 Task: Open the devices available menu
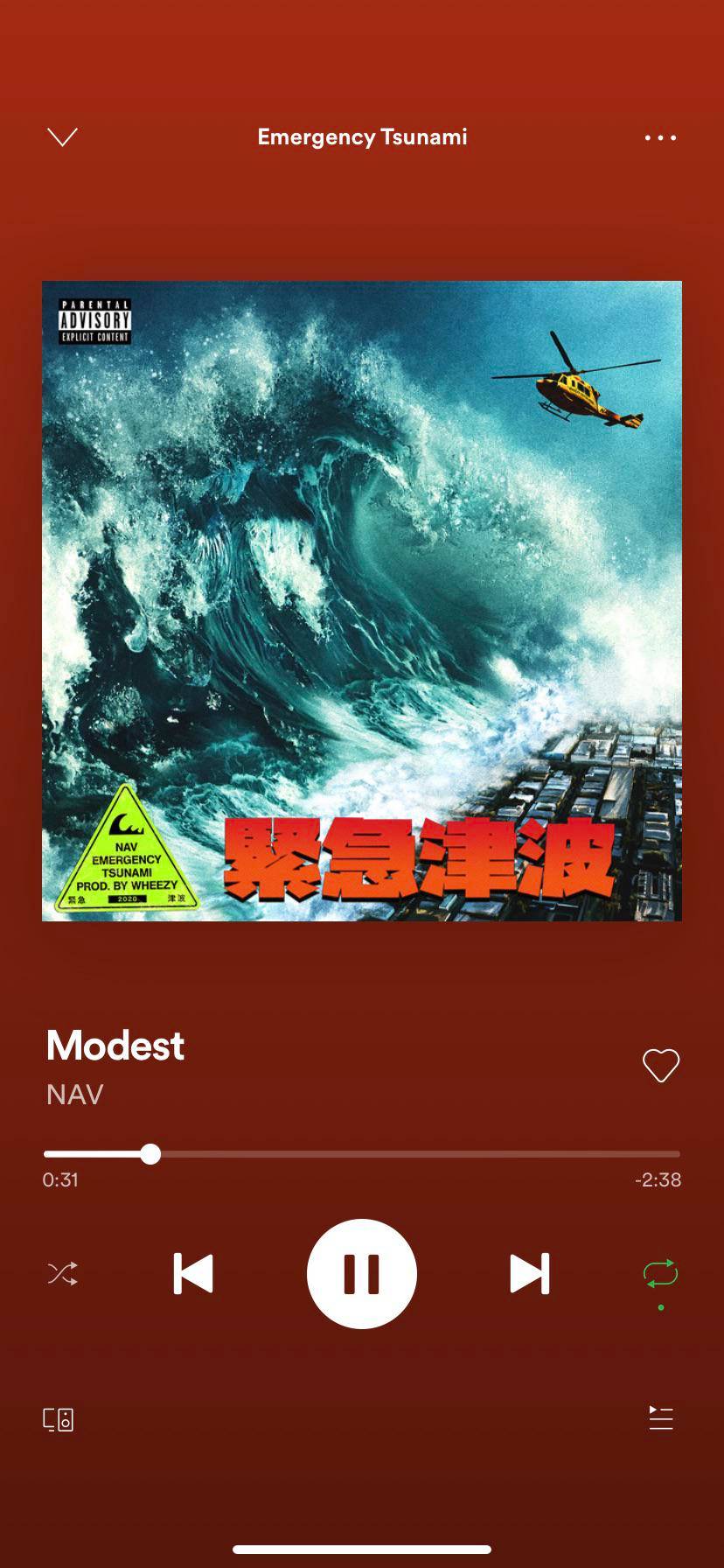[x=59, y=1418]
